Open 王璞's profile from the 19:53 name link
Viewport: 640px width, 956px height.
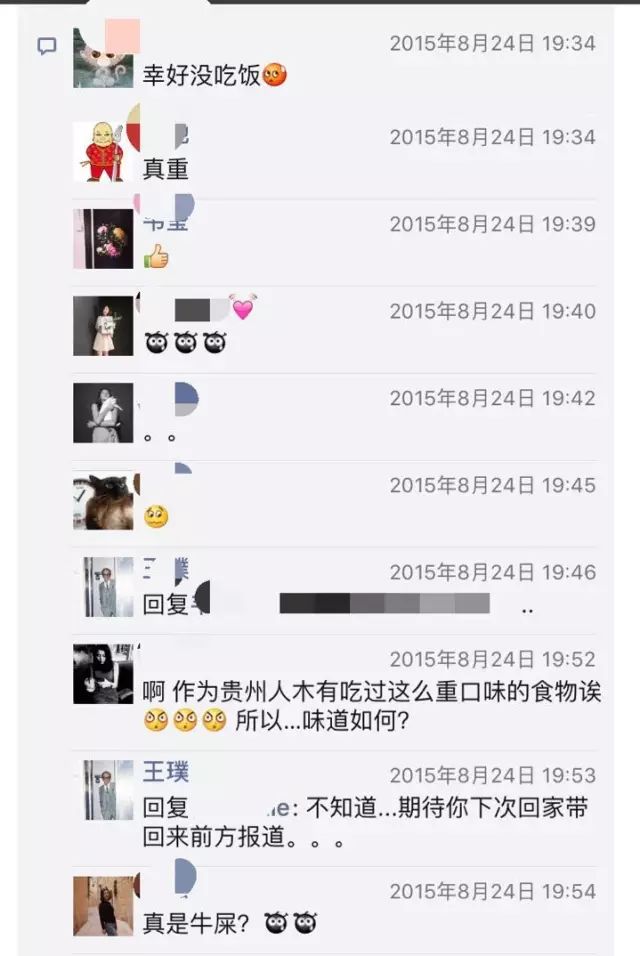[166, 772]
